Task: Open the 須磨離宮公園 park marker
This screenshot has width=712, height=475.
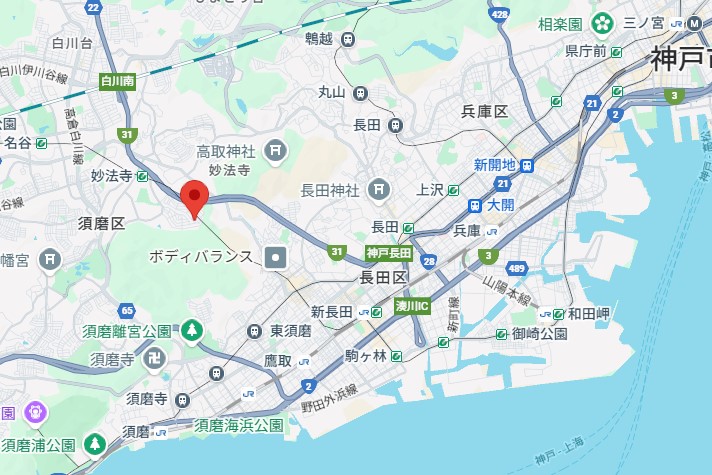Action: pyautogui.click(x=191, y=329)
